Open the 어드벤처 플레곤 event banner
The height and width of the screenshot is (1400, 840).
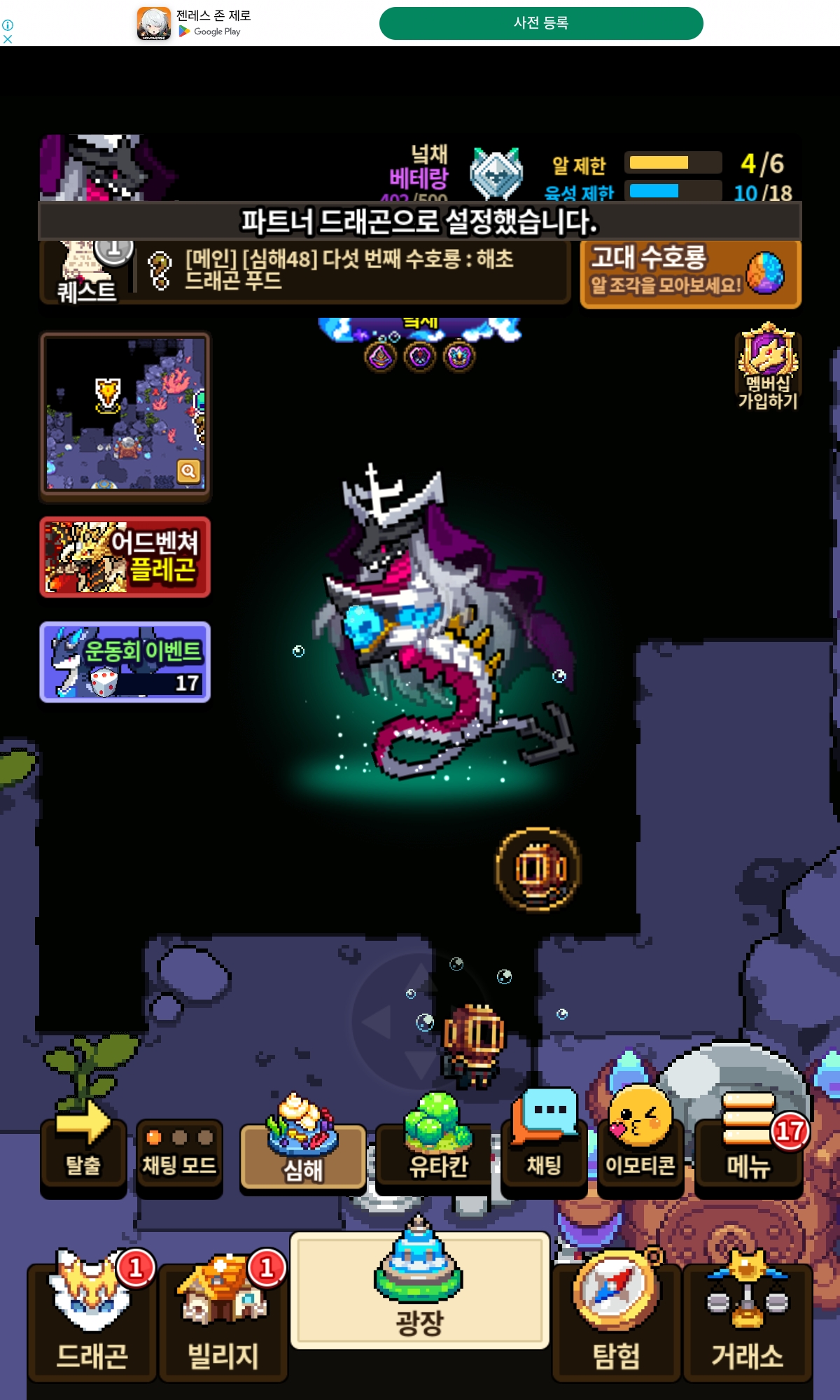(125, 557)
